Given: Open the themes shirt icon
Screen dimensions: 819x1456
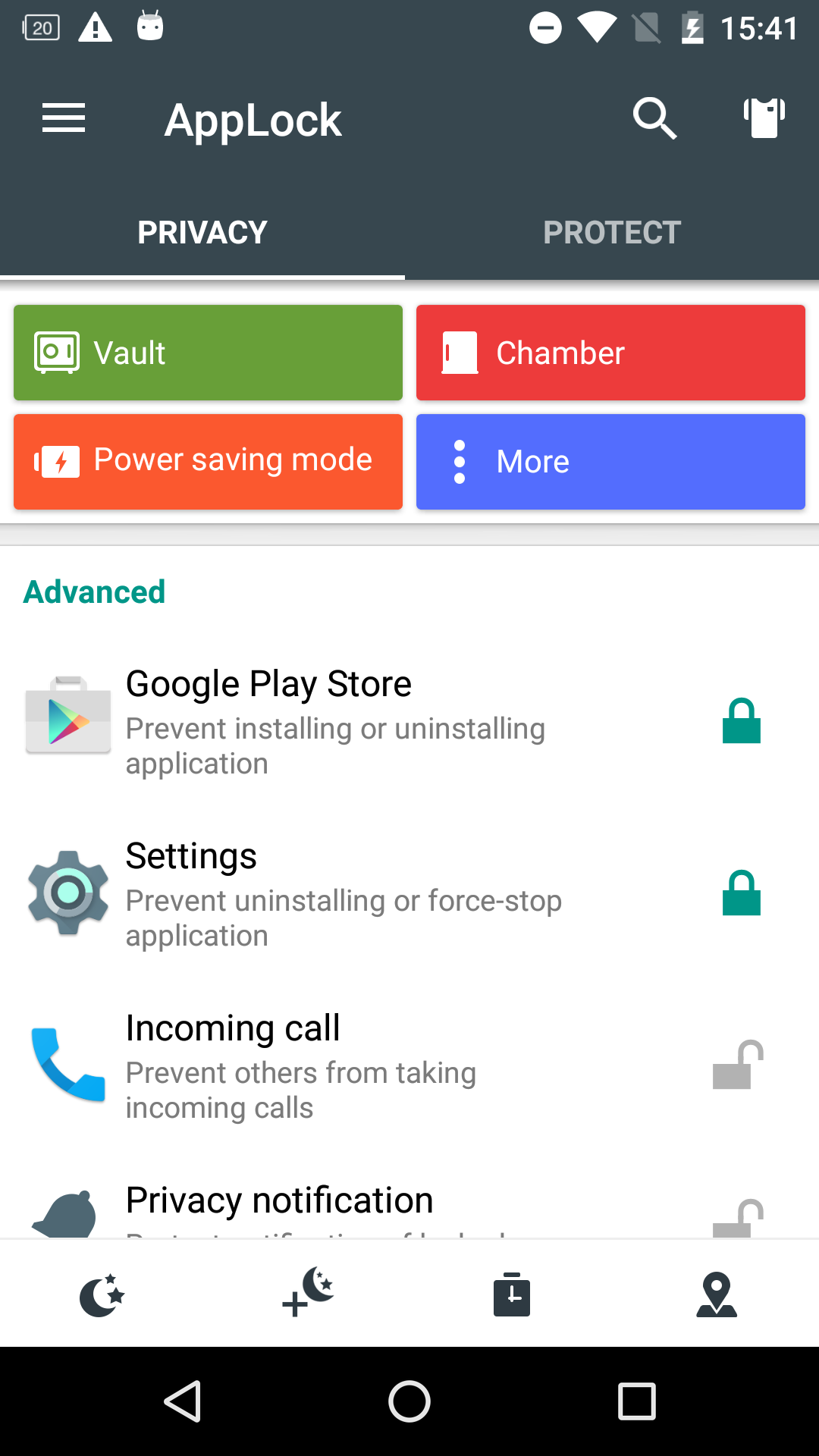Looking at the screenshot, I should [x=764, y=118].
